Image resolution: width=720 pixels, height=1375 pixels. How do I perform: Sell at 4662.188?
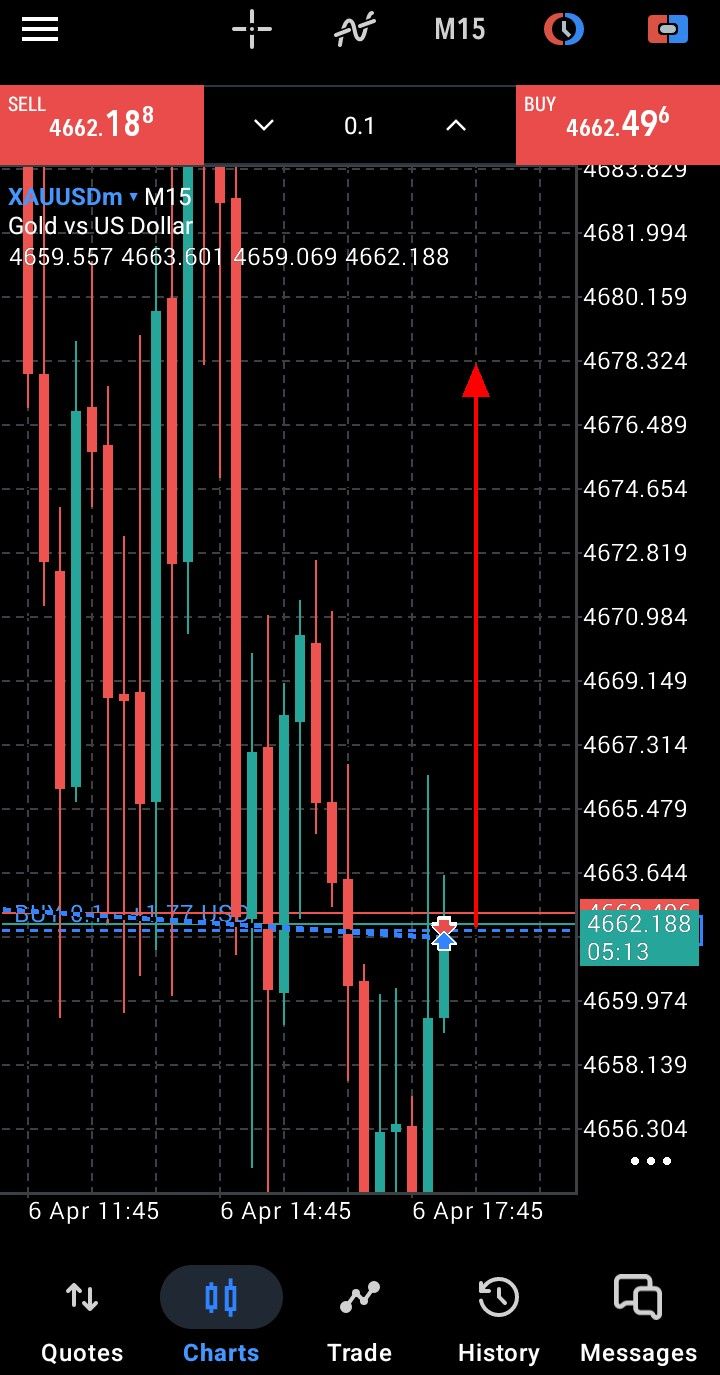(x=102, y=124)
